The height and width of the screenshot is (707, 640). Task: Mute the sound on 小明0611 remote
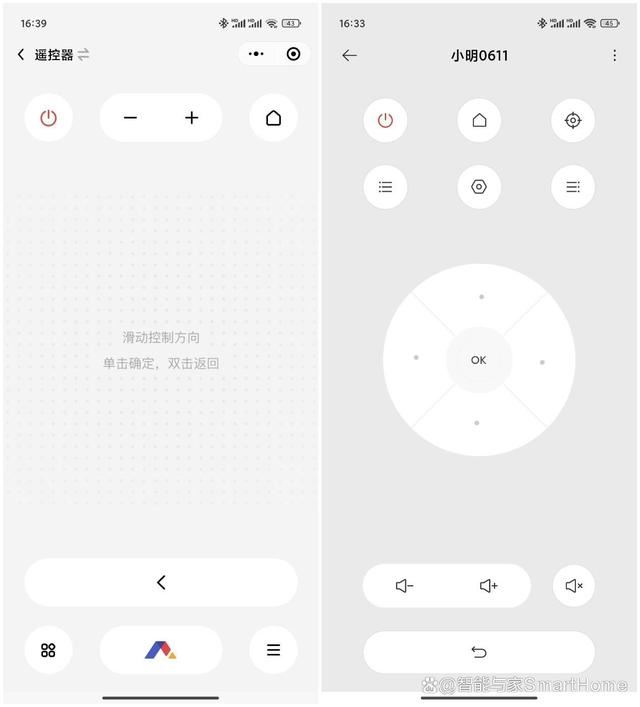(x=573, y=586)
